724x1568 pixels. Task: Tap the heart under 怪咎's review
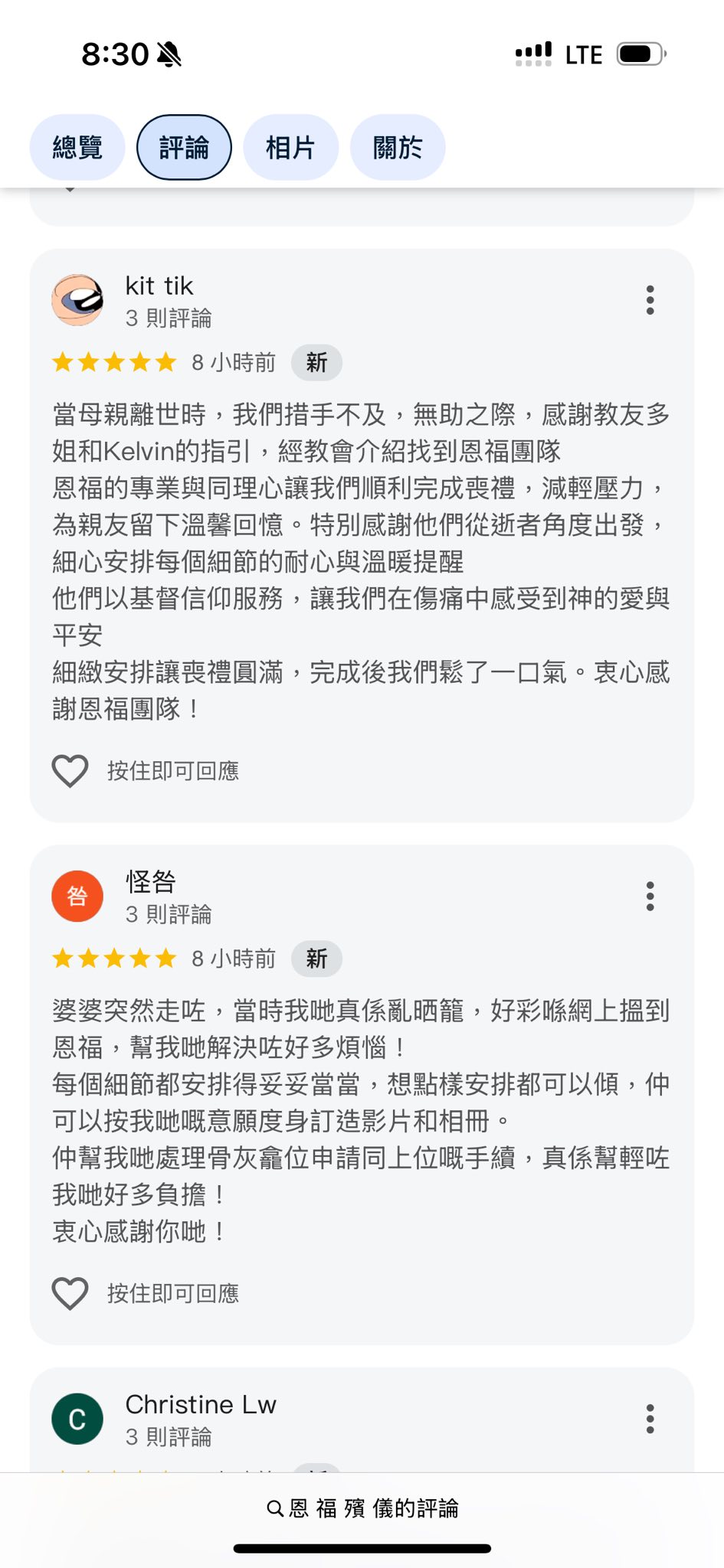click(x=70, y=1294)
